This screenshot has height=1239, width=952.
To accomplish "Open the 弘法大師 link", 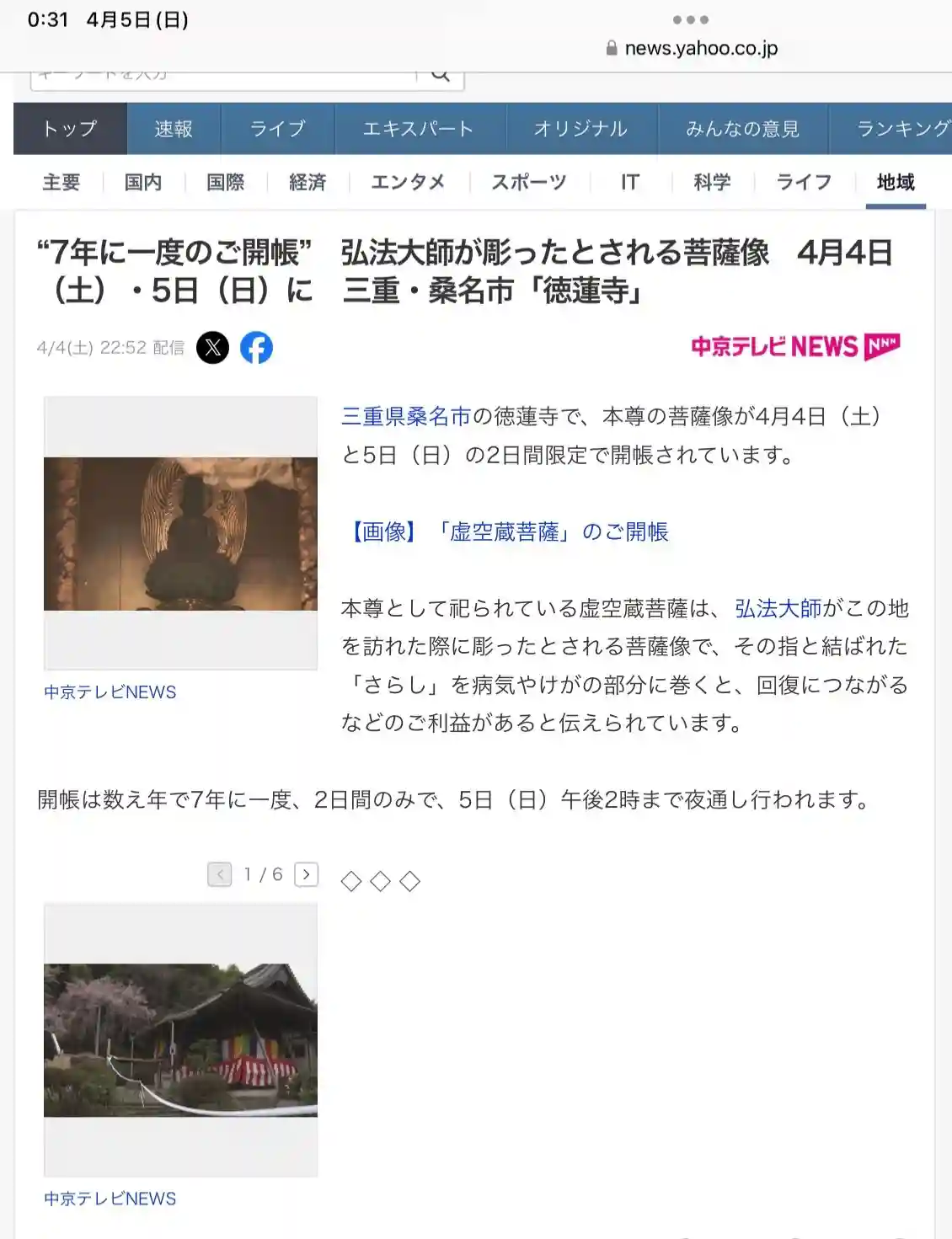I will point(778,608).
